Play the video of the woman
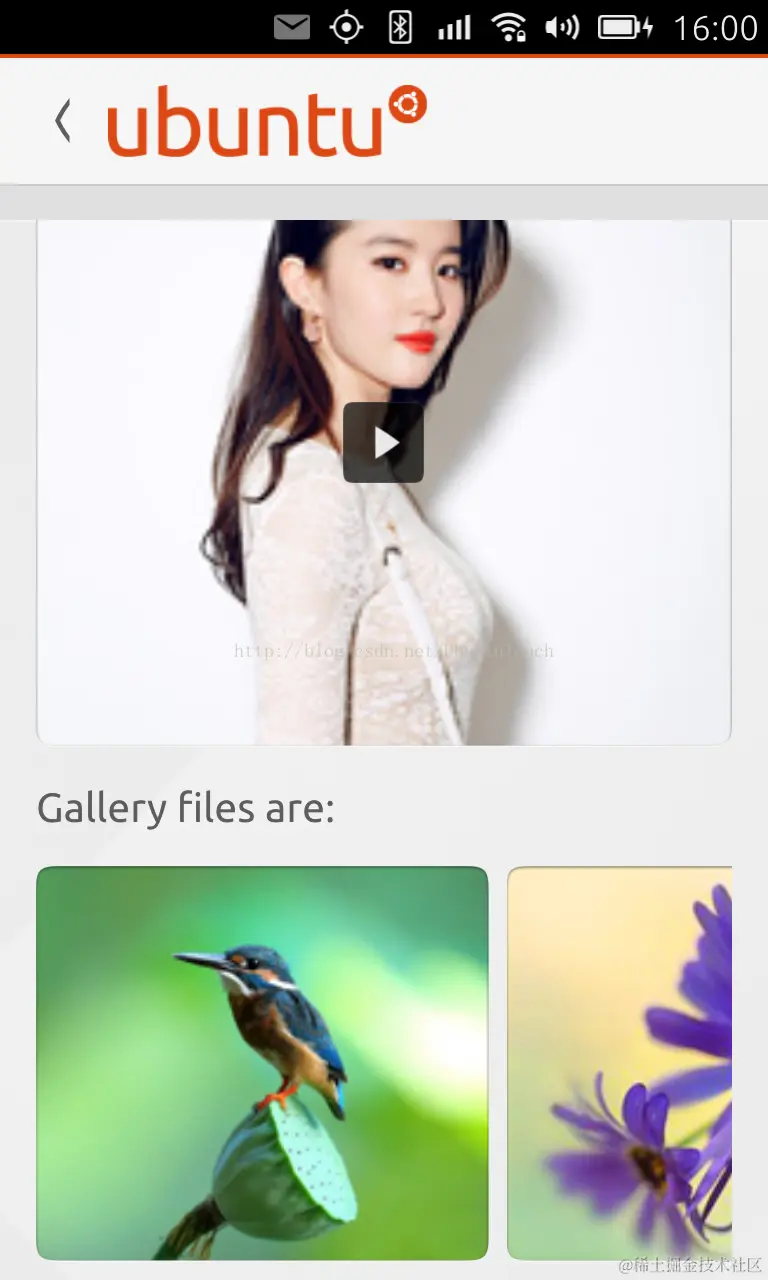 [x=383, y=443]
